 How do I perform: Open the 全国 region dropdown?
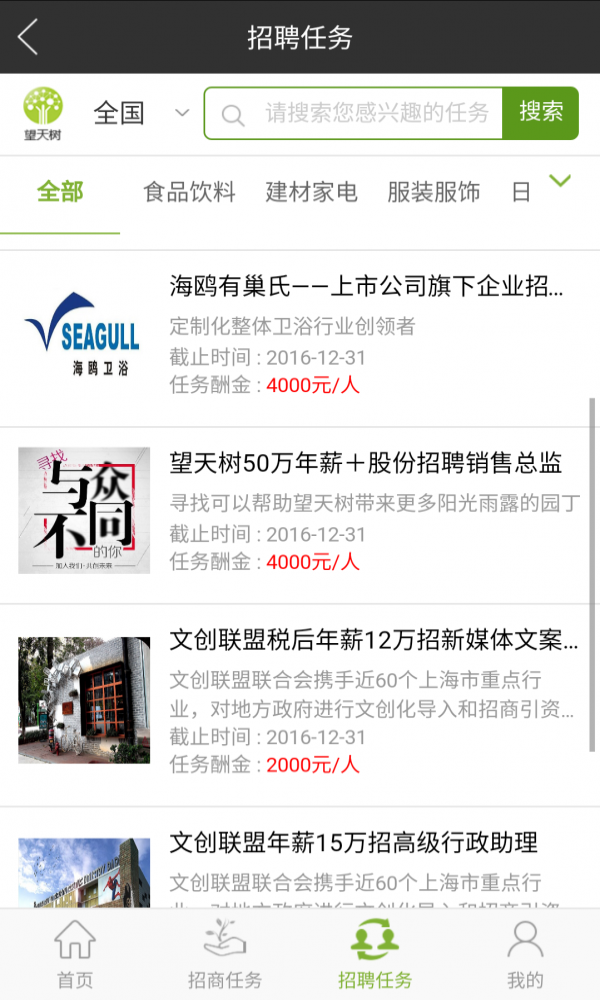(140, 113)
